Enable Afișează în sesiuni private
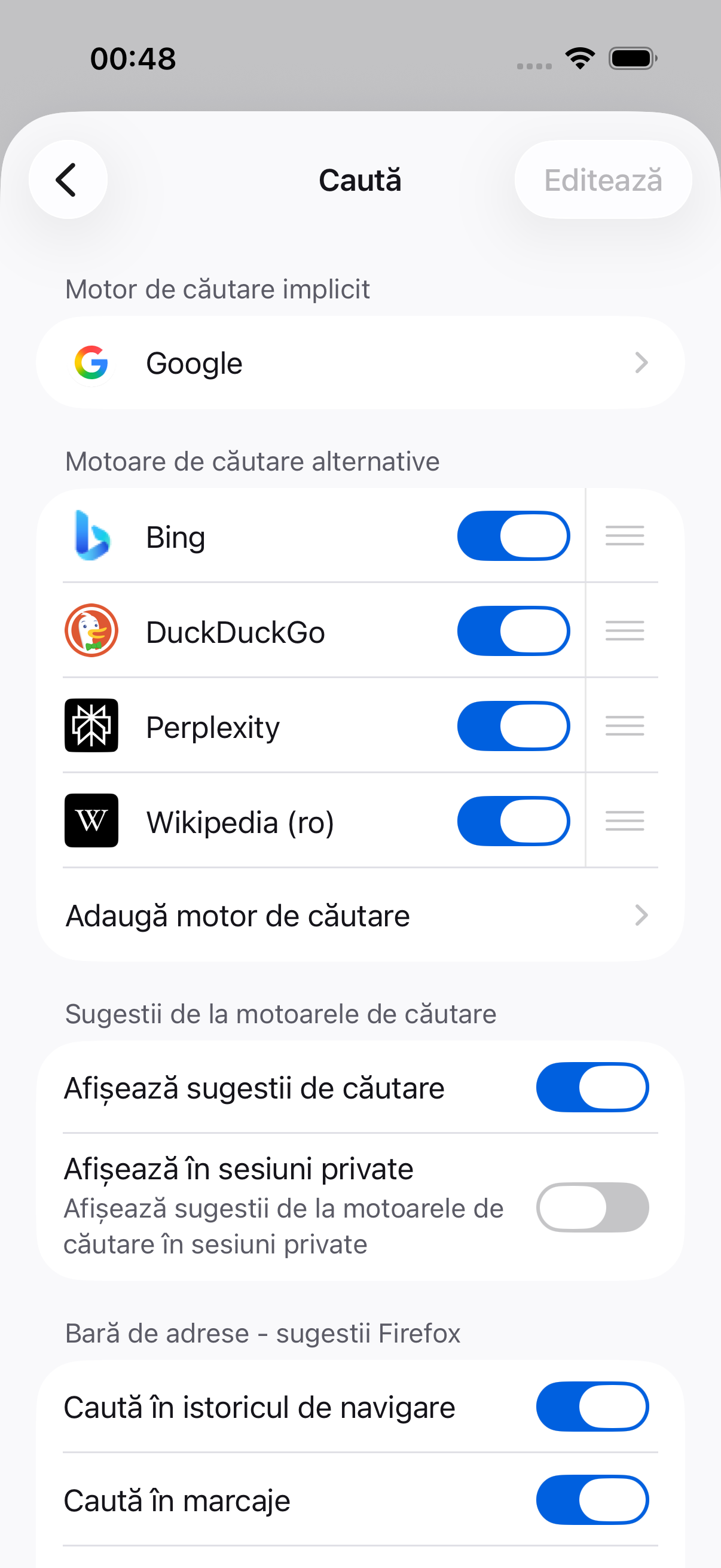Viewport: 721px width, 1568px height. click(592, 1207)
